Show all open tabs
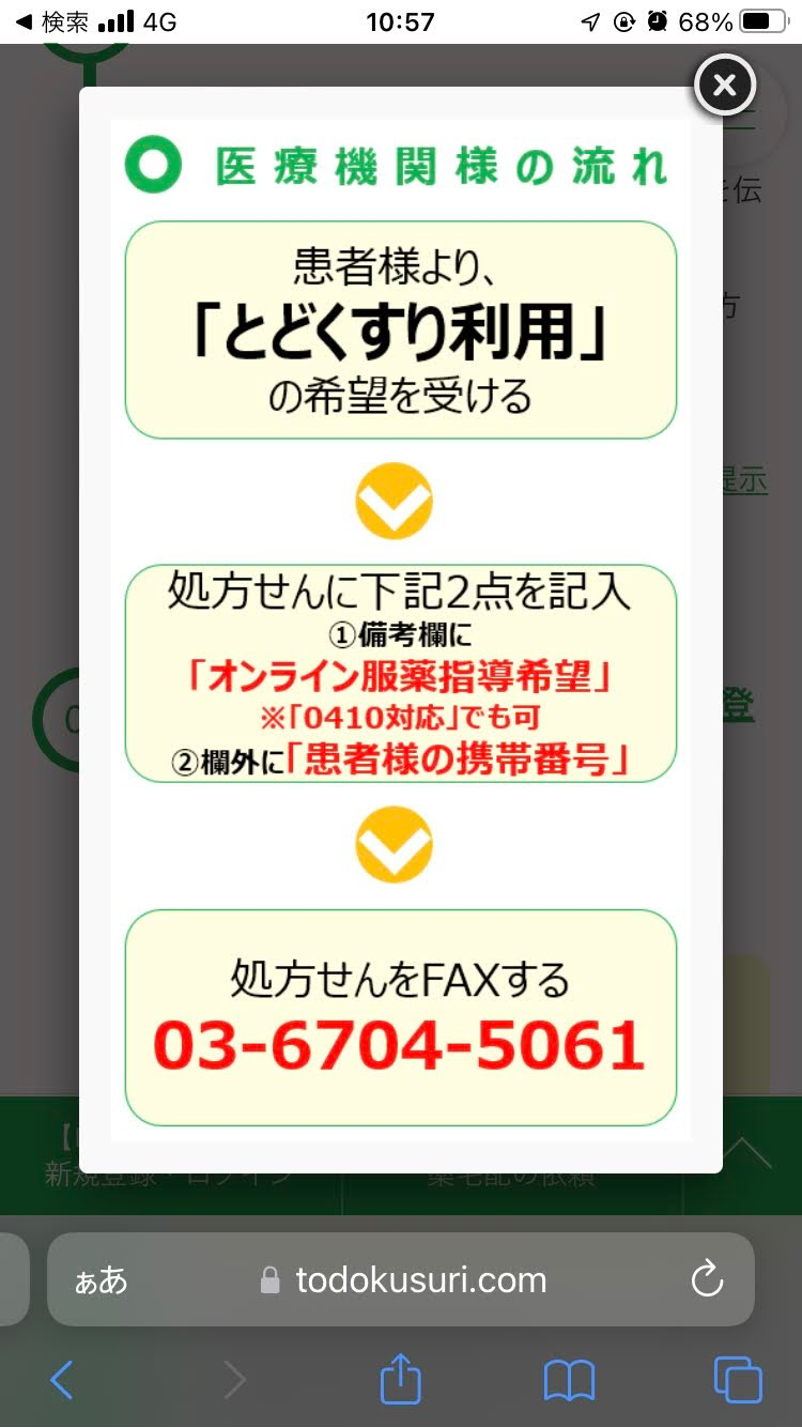This screenshot has height=1428, width=802. [738, 1381]
